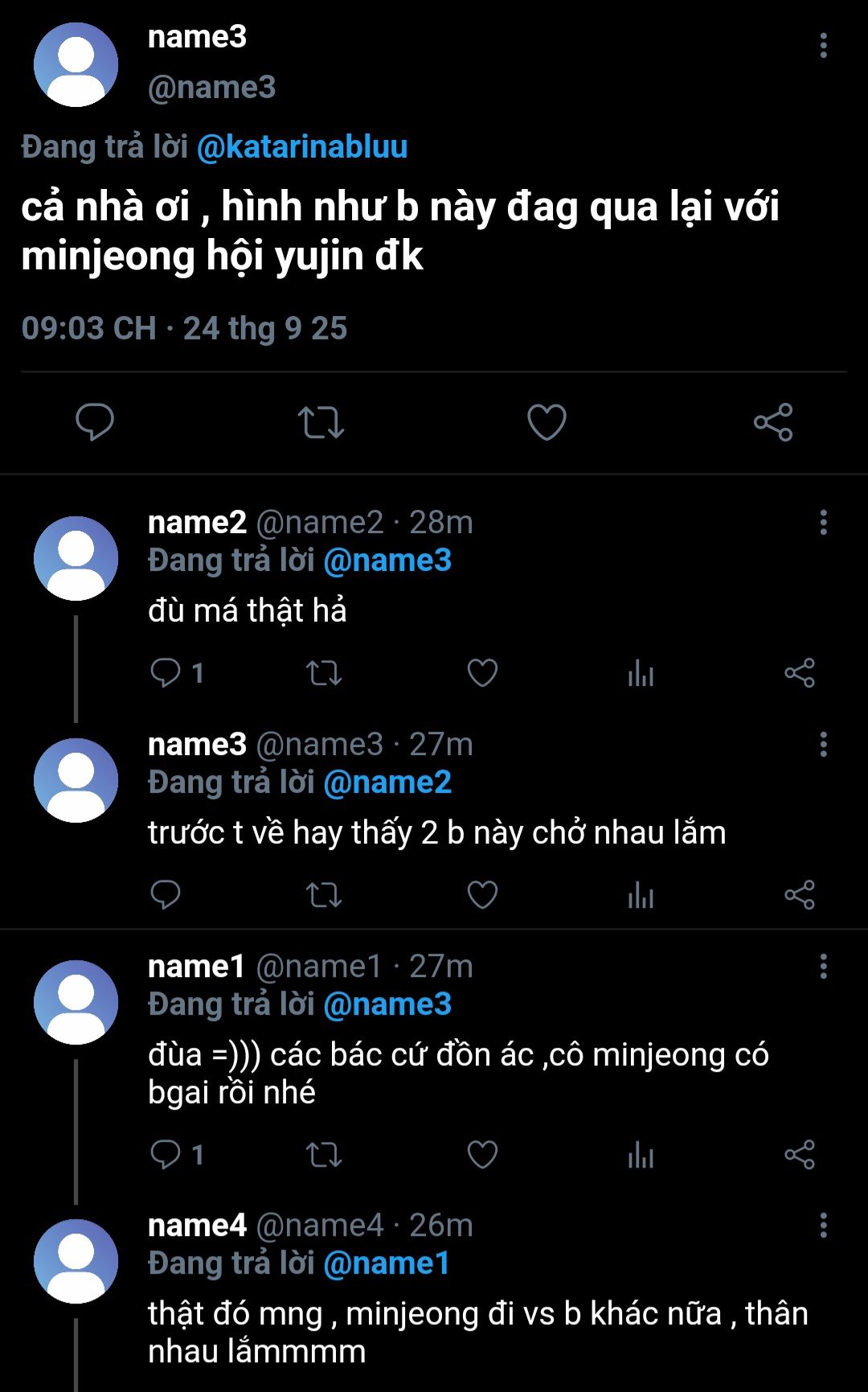Image resolution: width=868 pixels, height=1392 pixels.
Task: Like the main tweet by name3
Action: click(547, 422)
